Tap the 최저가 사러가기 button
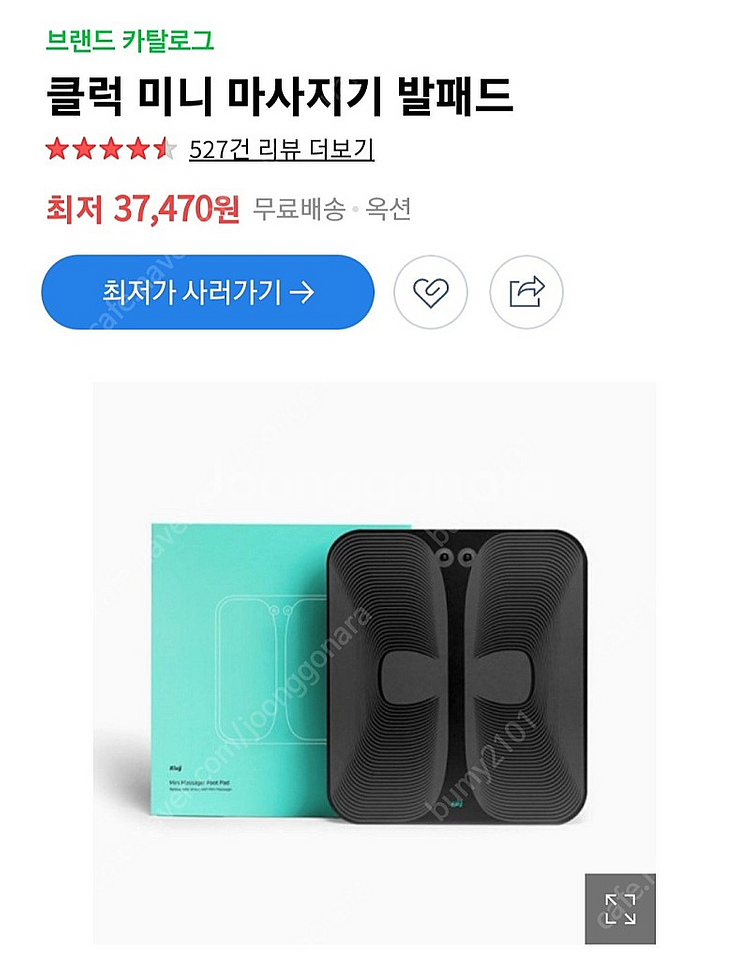The image size is (750, 972). [208, 292]
